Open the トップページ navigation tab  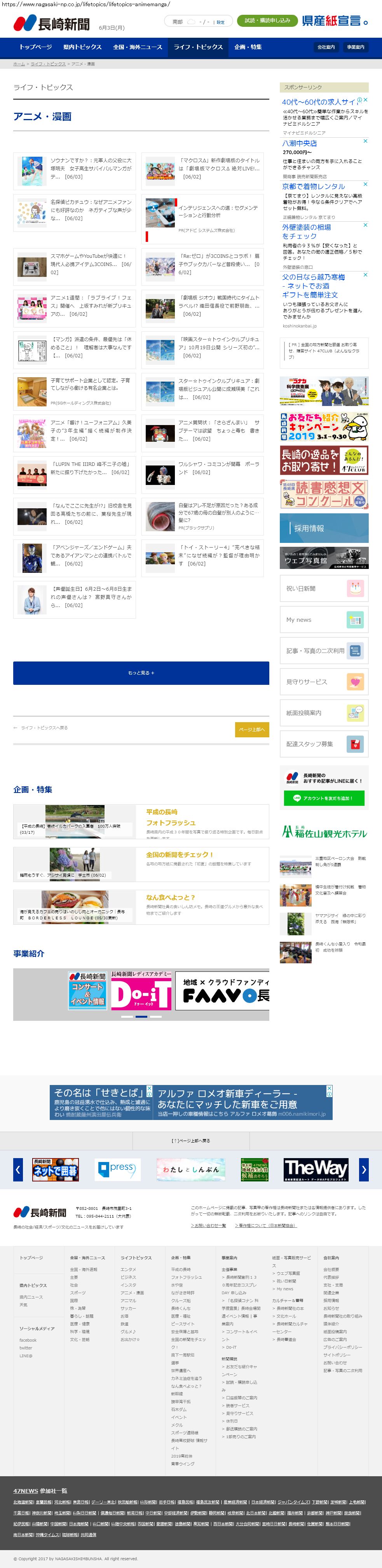(35, 47)
